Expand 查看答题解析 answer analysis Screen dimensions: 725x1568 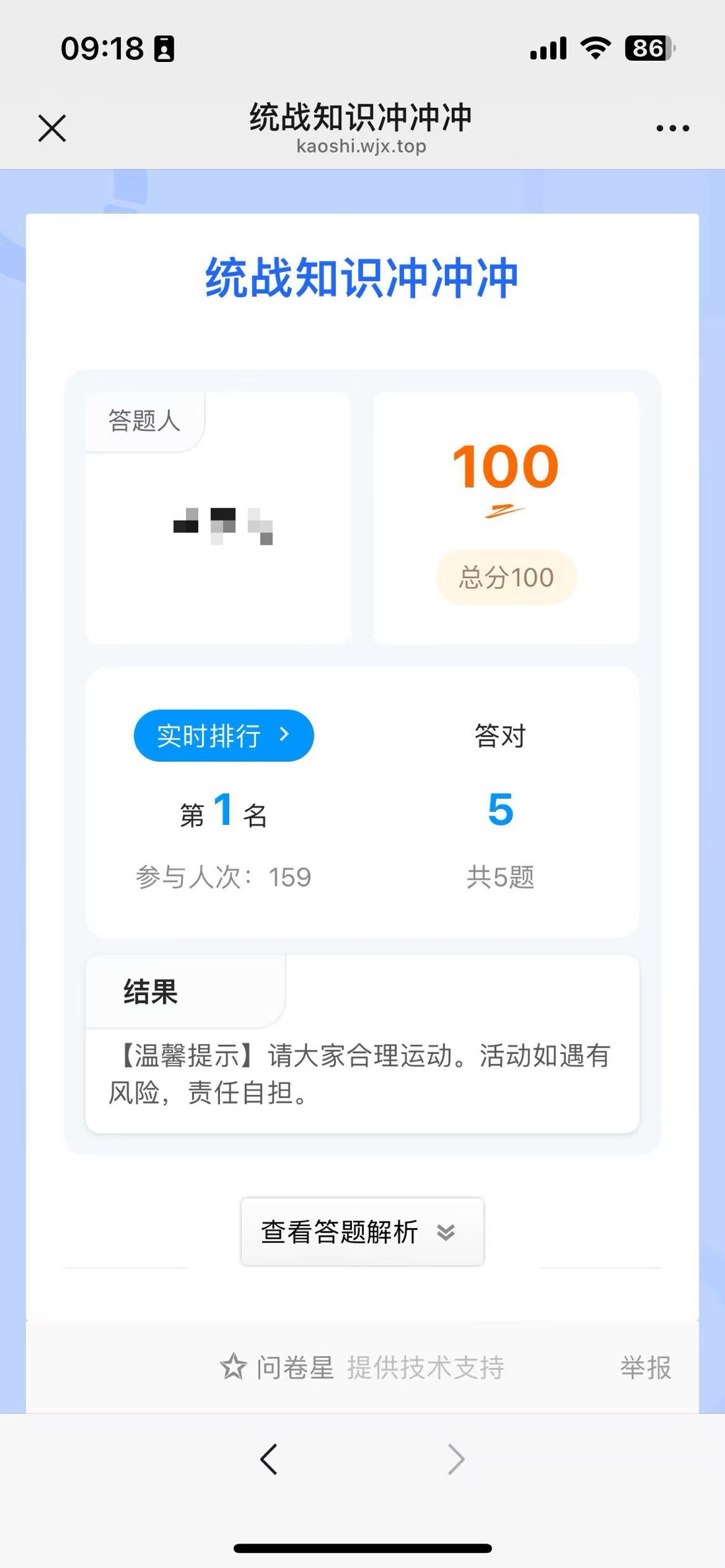(x=362, y=1231)
